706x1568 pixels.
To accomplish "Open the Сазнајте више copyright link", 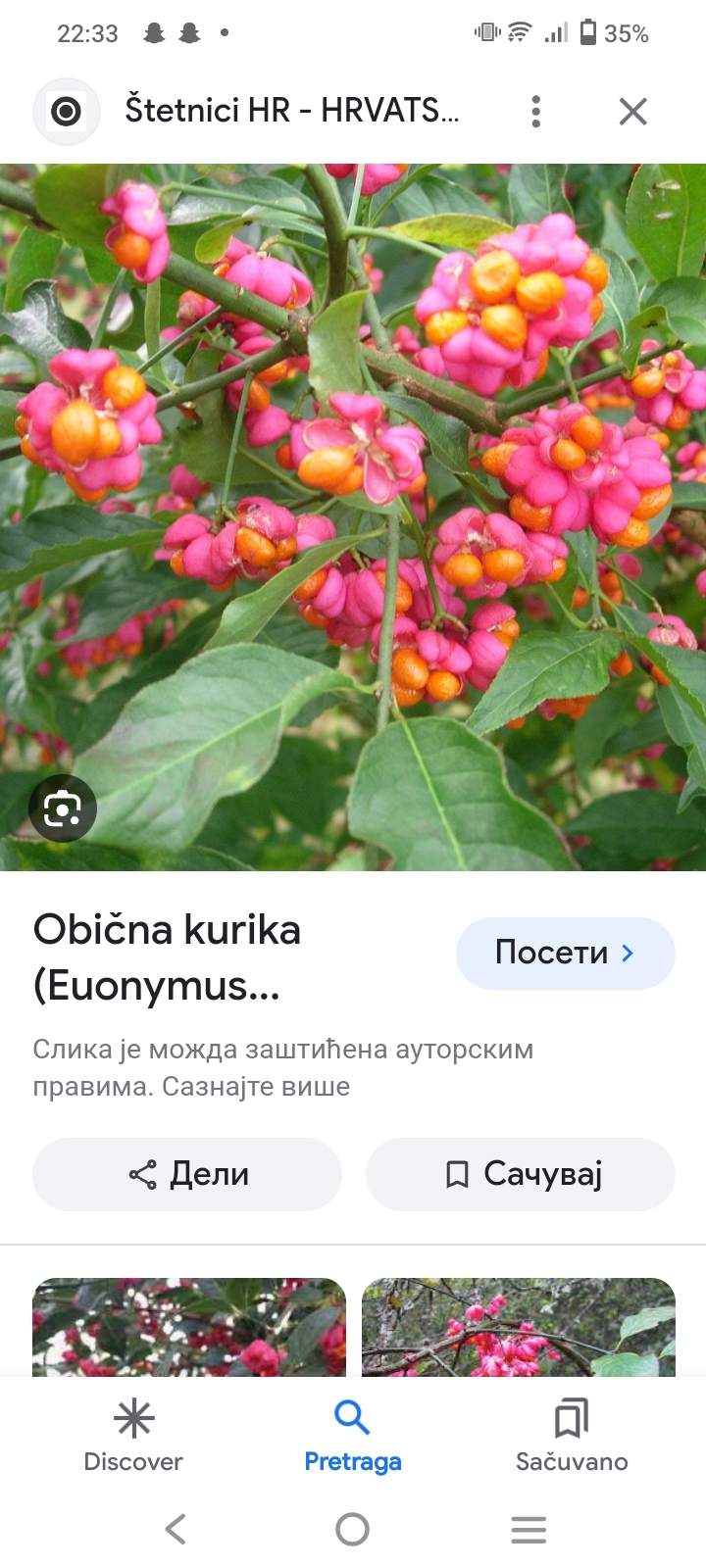I will pos(256,1087).
